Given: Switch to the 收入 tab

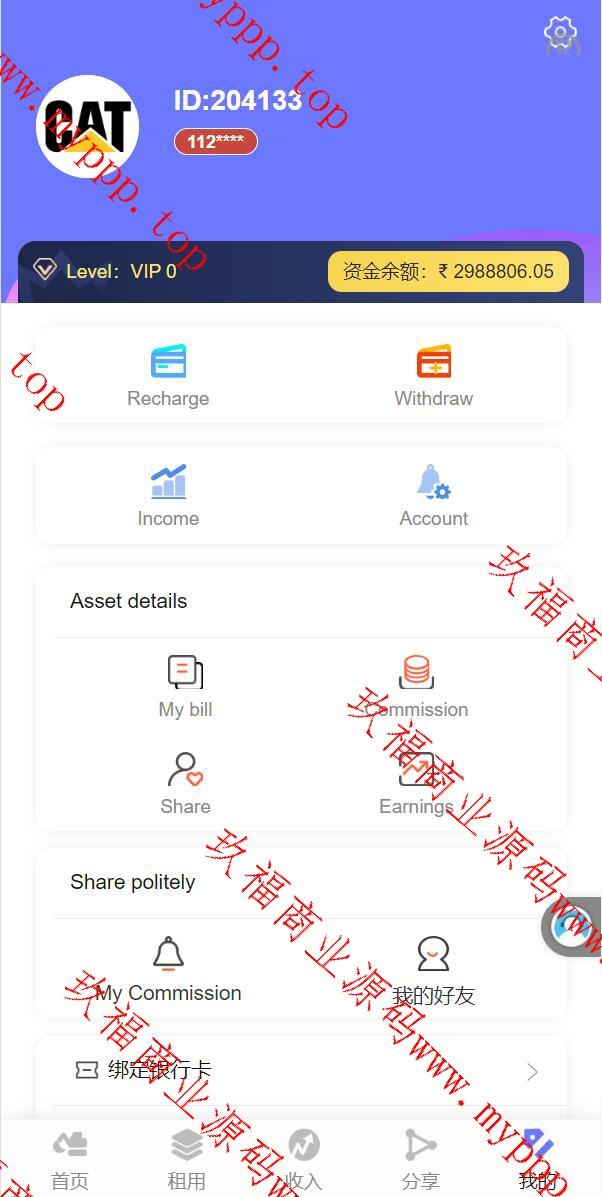Looking at the screenshot, I should (x=303, y=1158).
